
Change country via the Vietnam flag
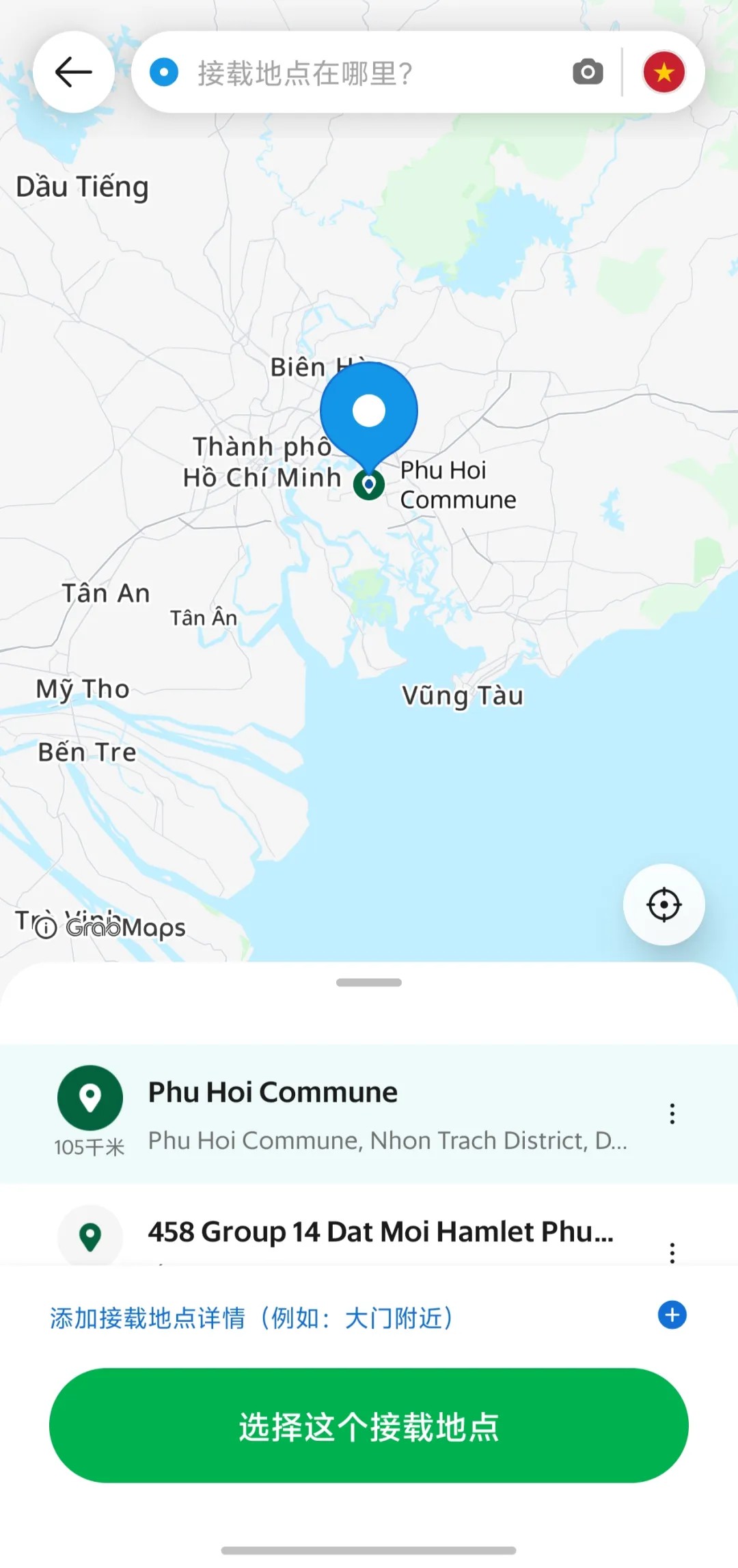[x=664, y=72]
